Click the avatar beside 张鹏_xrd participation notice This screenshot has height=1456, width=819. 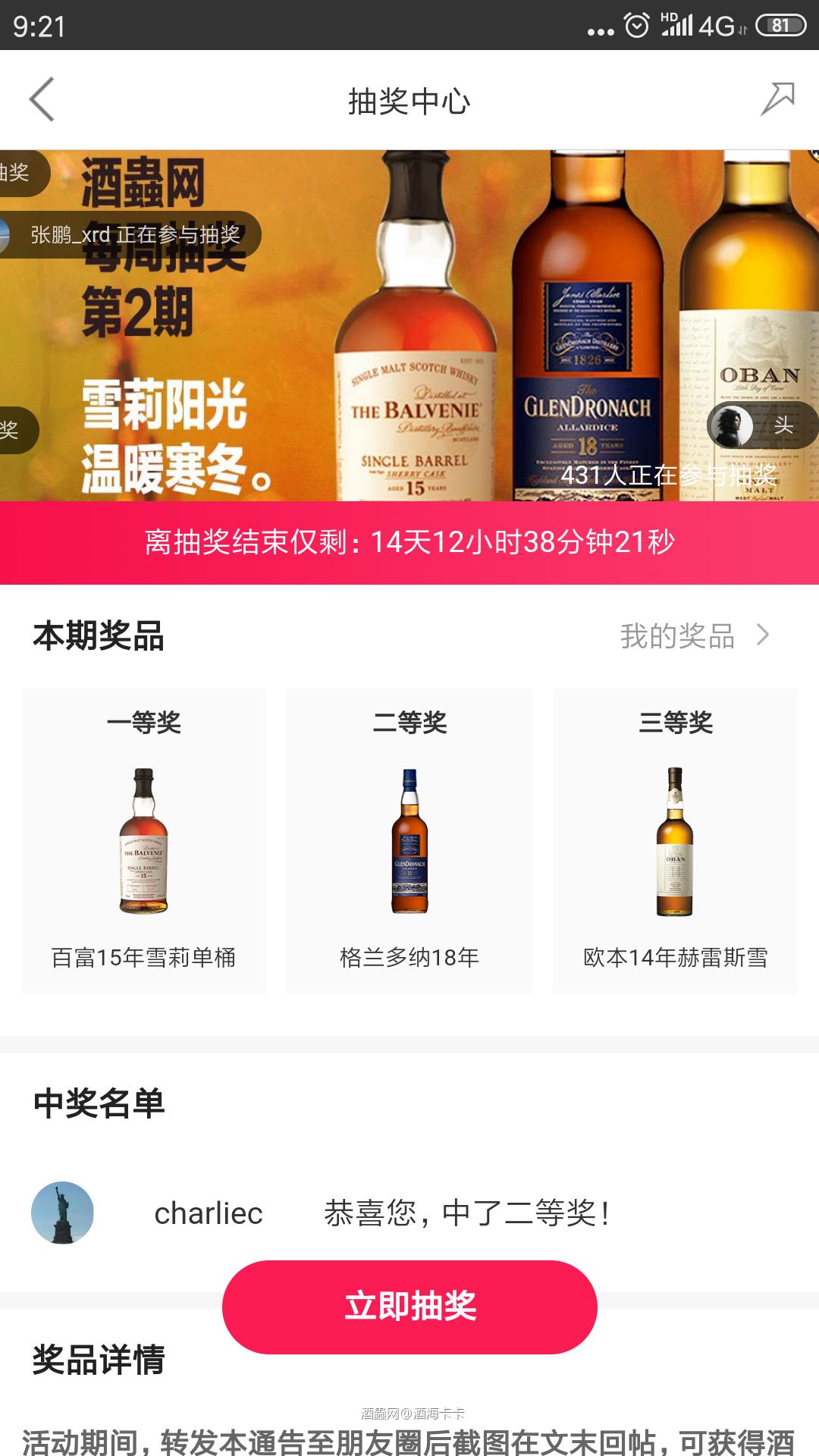pyautogui.click(x=8, y=234)
